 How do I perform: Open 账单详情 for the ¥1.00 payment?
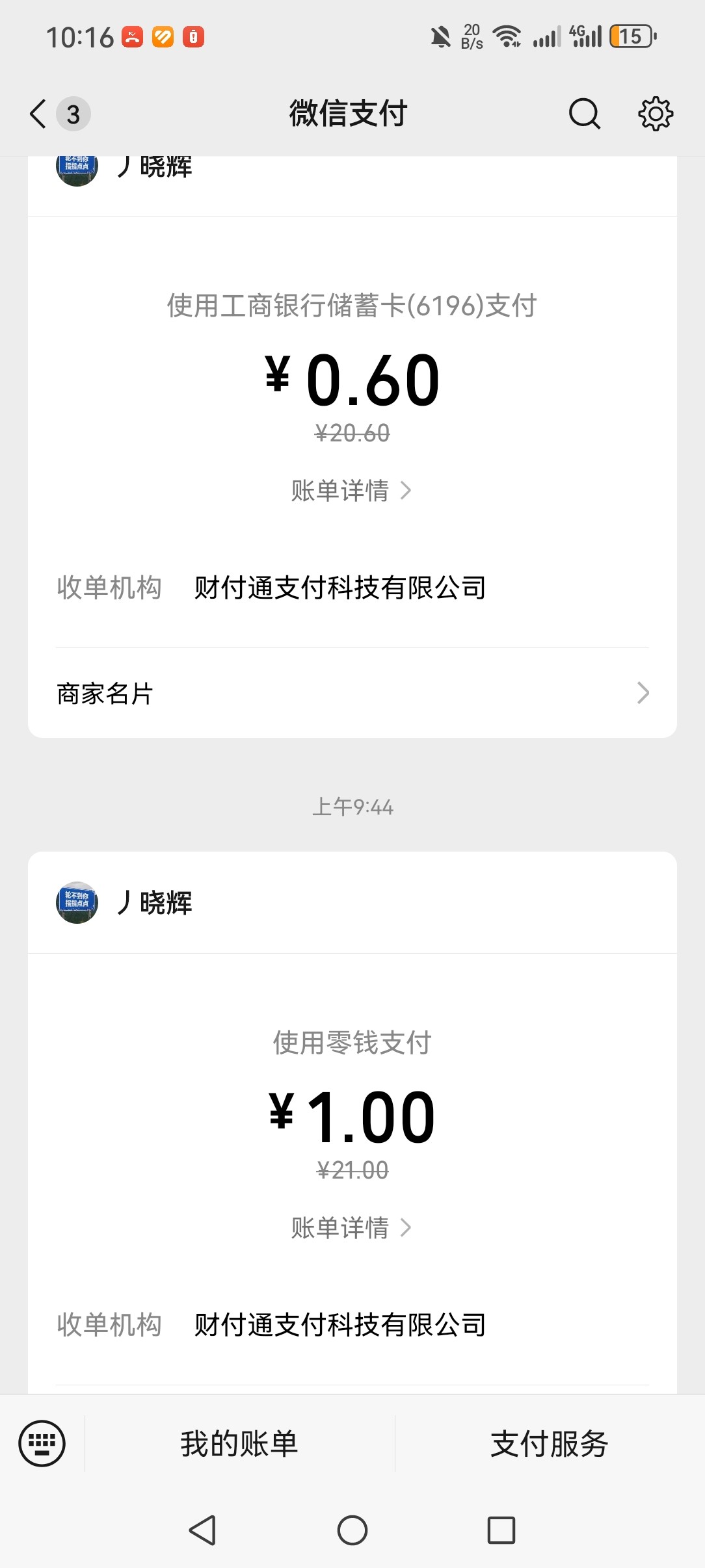(x=351, y=1227)
